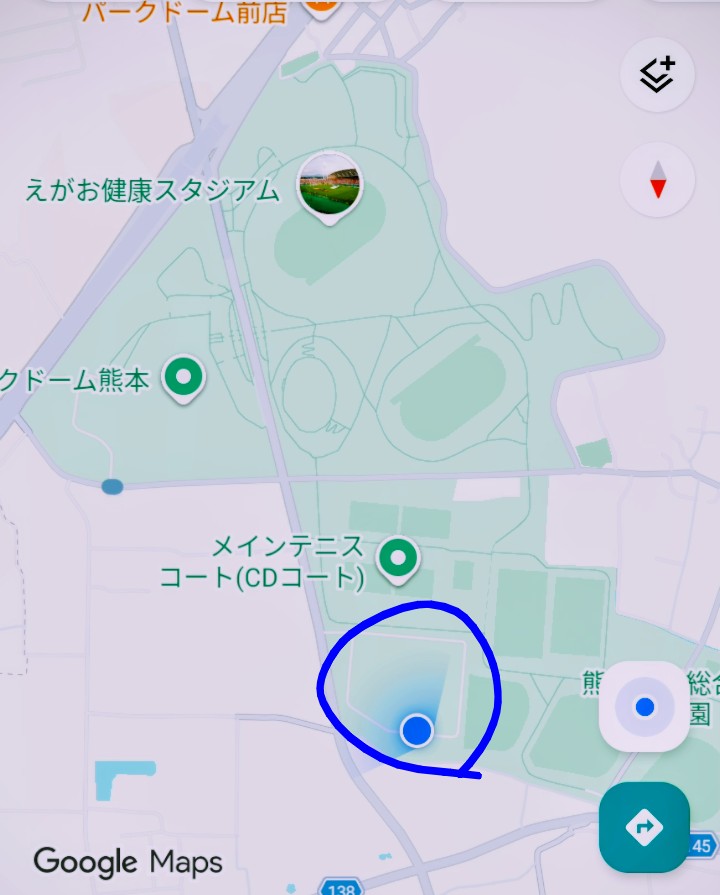The width and height of the screenshot is (720, 895).
Task: Select the パークドーム熊本 green pin
Action: [x=183, y=378]
